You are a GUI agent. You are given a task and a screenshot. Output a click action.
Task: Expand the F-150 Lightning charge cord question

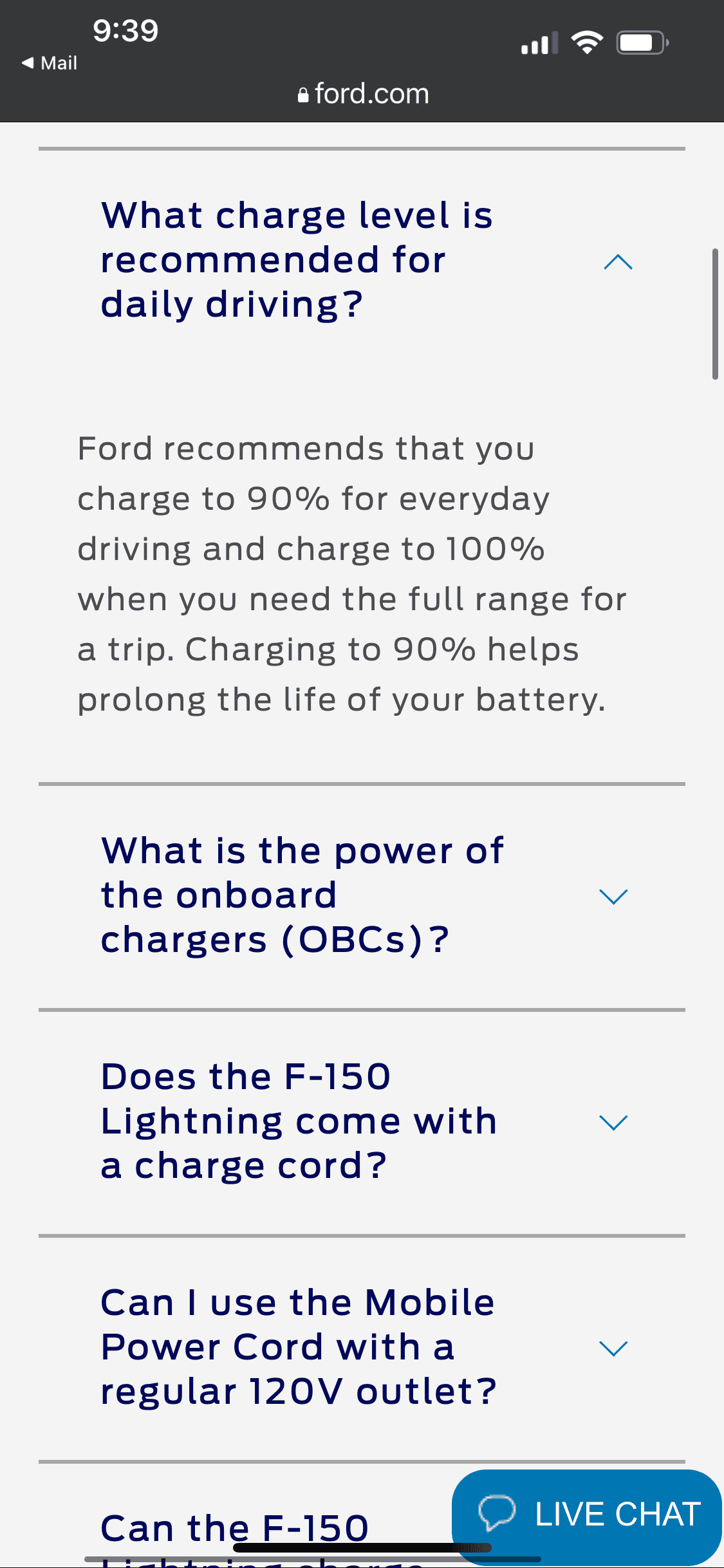tap(613, 1122)
